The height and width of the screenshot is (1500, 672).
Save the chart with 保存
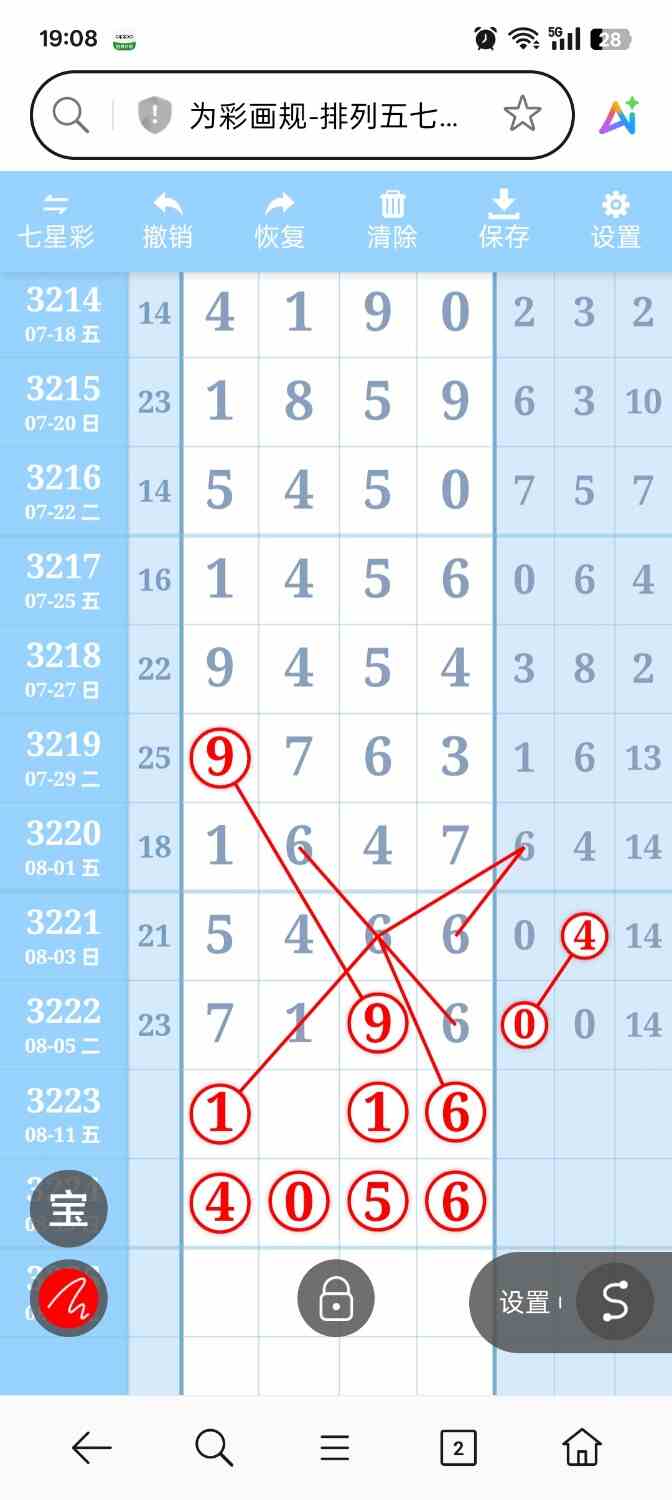503,221
